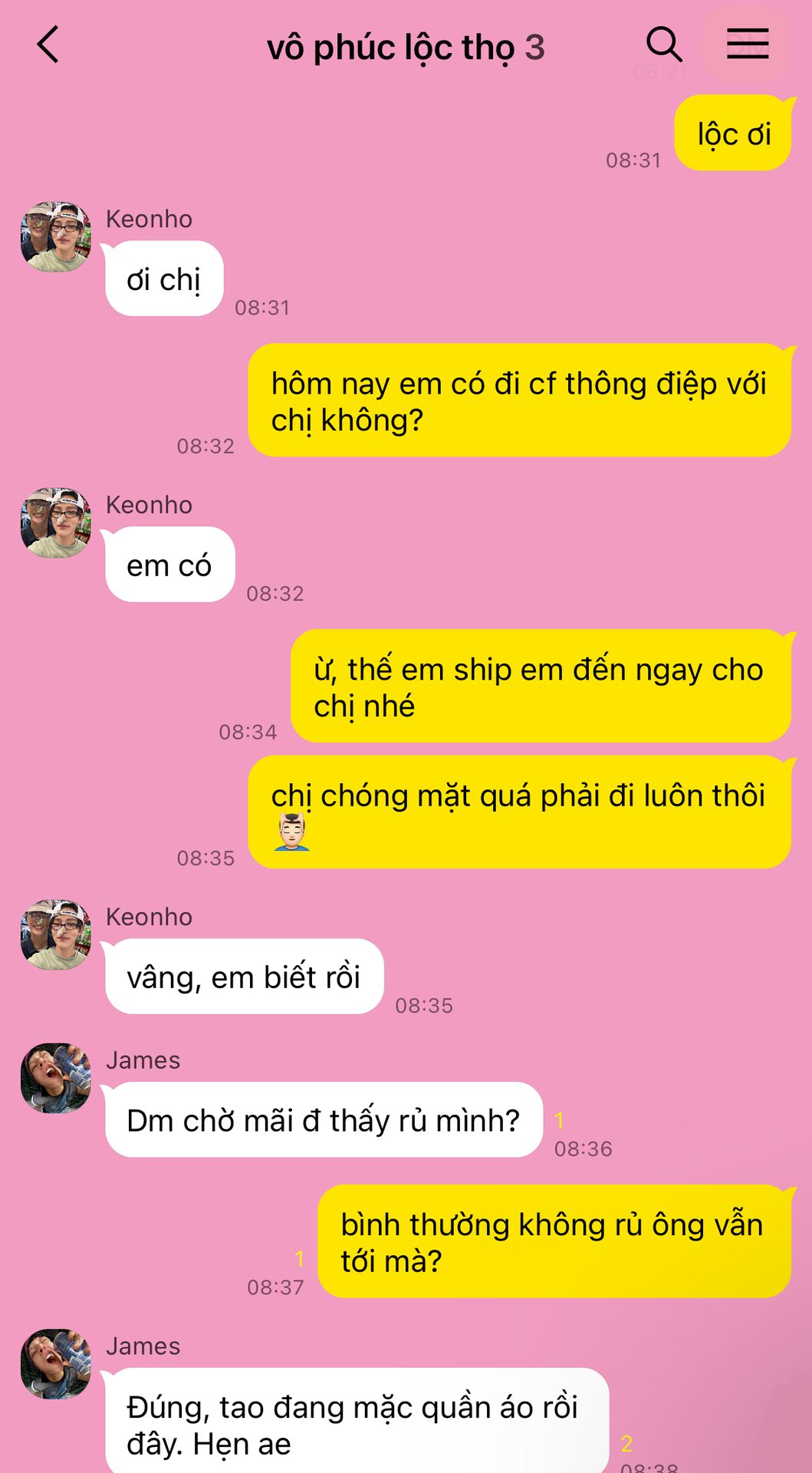Search within this chat

(663, 44)
